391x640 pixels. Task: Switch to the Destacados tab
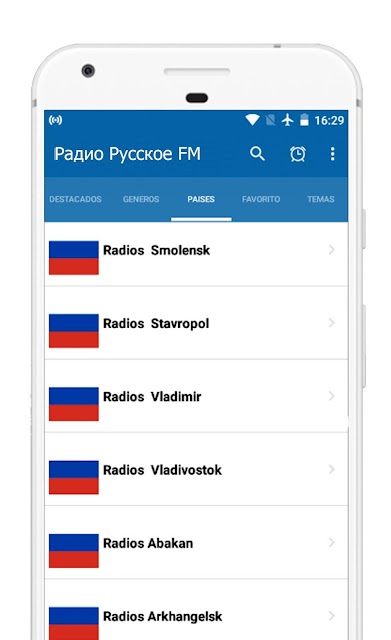pyautogui.click(x=76, y=199)
